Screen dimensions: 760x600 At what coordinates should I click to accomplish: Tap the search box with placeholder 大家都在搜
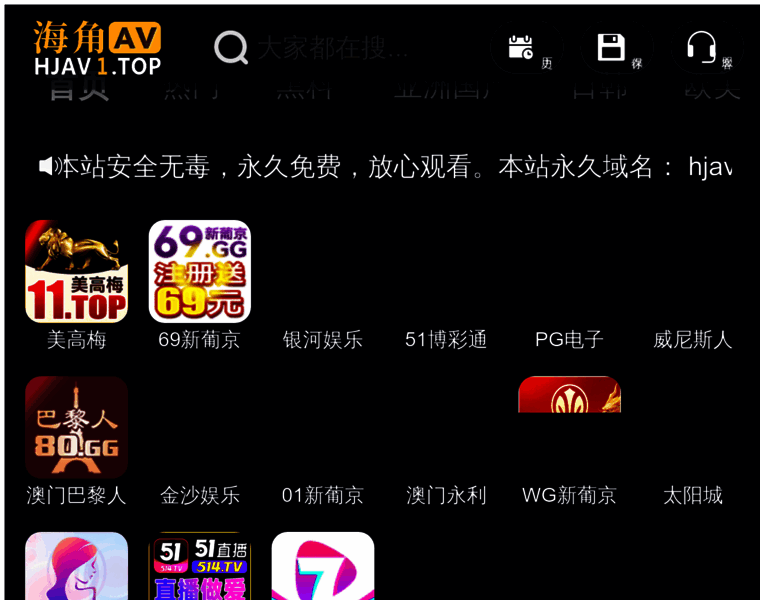[x=330, y=47]
